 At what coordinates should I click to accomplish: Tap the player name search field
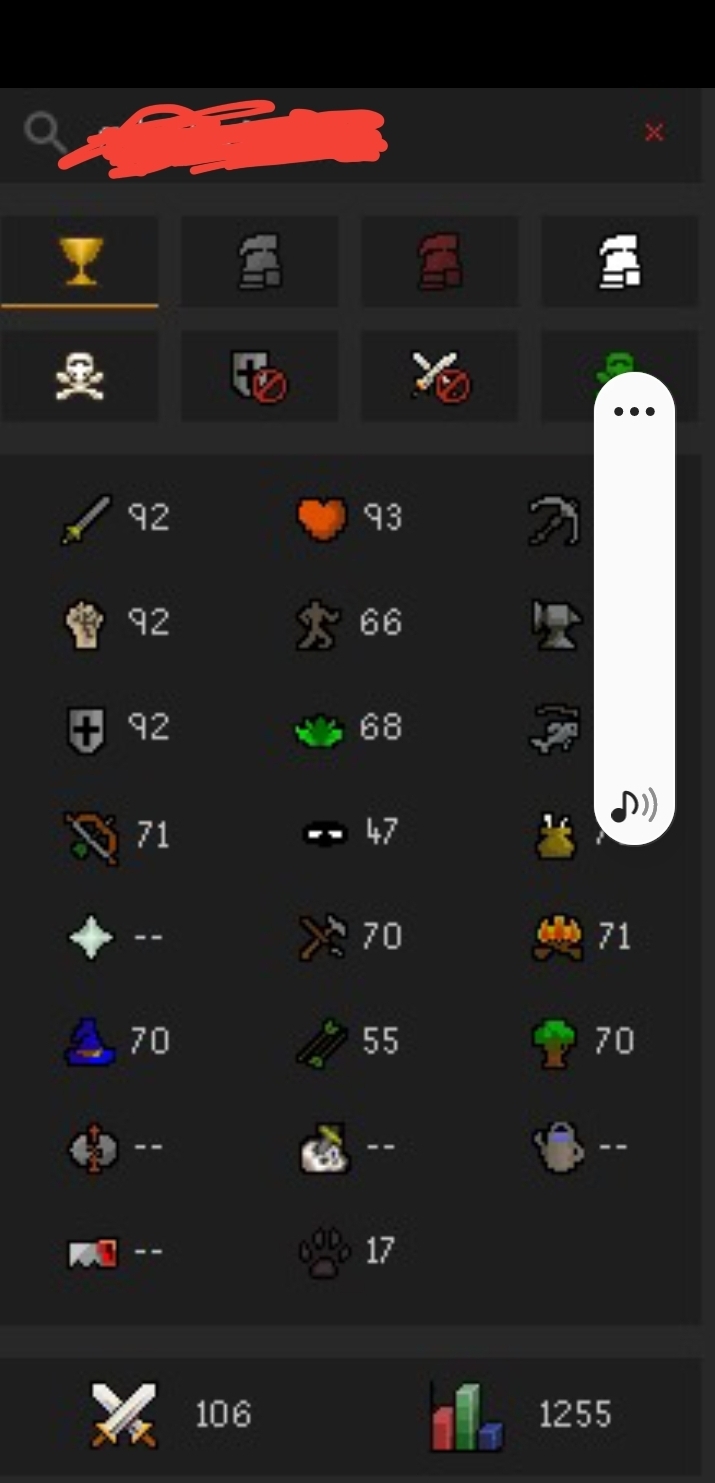(x=330, y=133)
